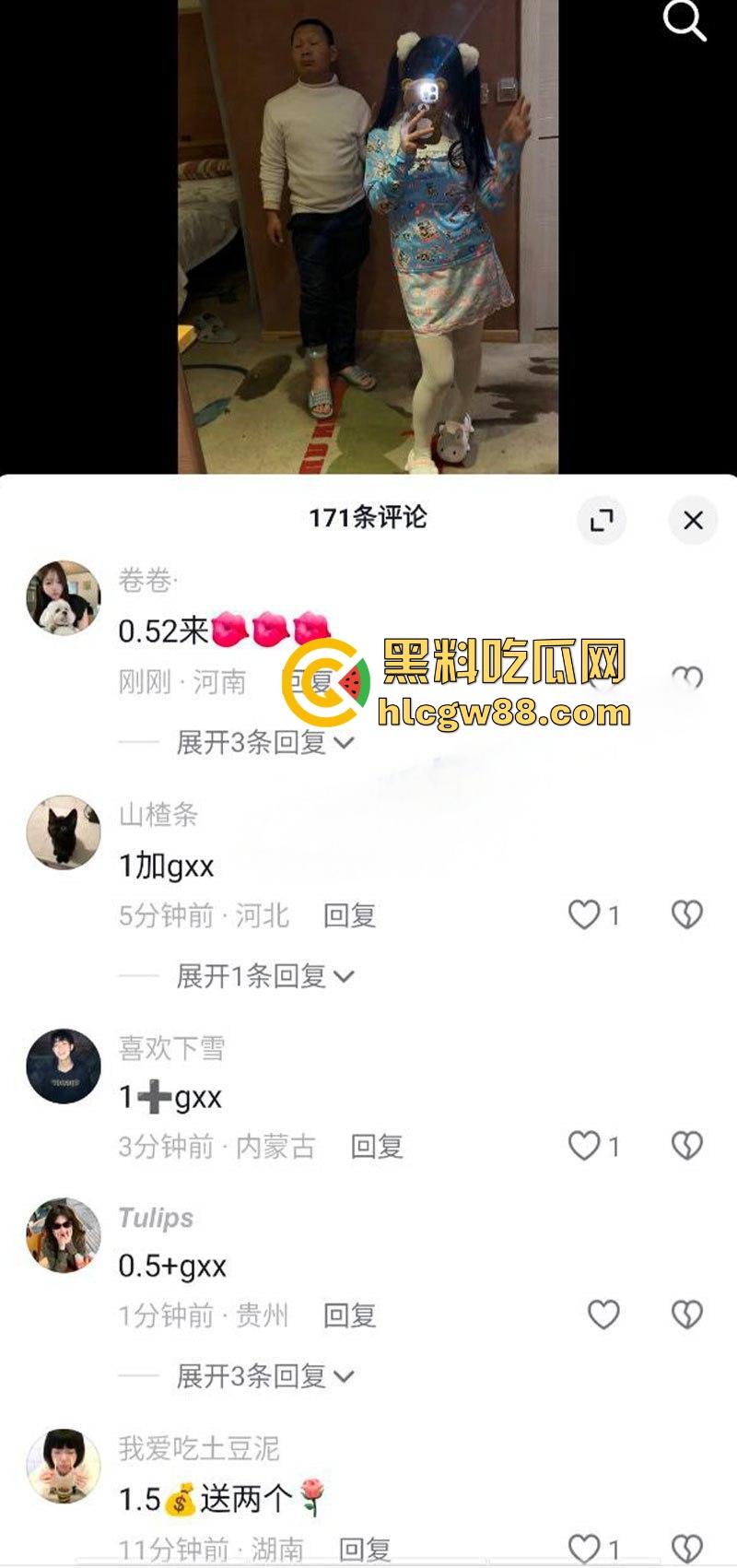Image resolution: width=737 pixels, height=1568 pixels.
Task: Like 喜欢下雪's comment with the heart icon
Action: [x=584, y=1146]
